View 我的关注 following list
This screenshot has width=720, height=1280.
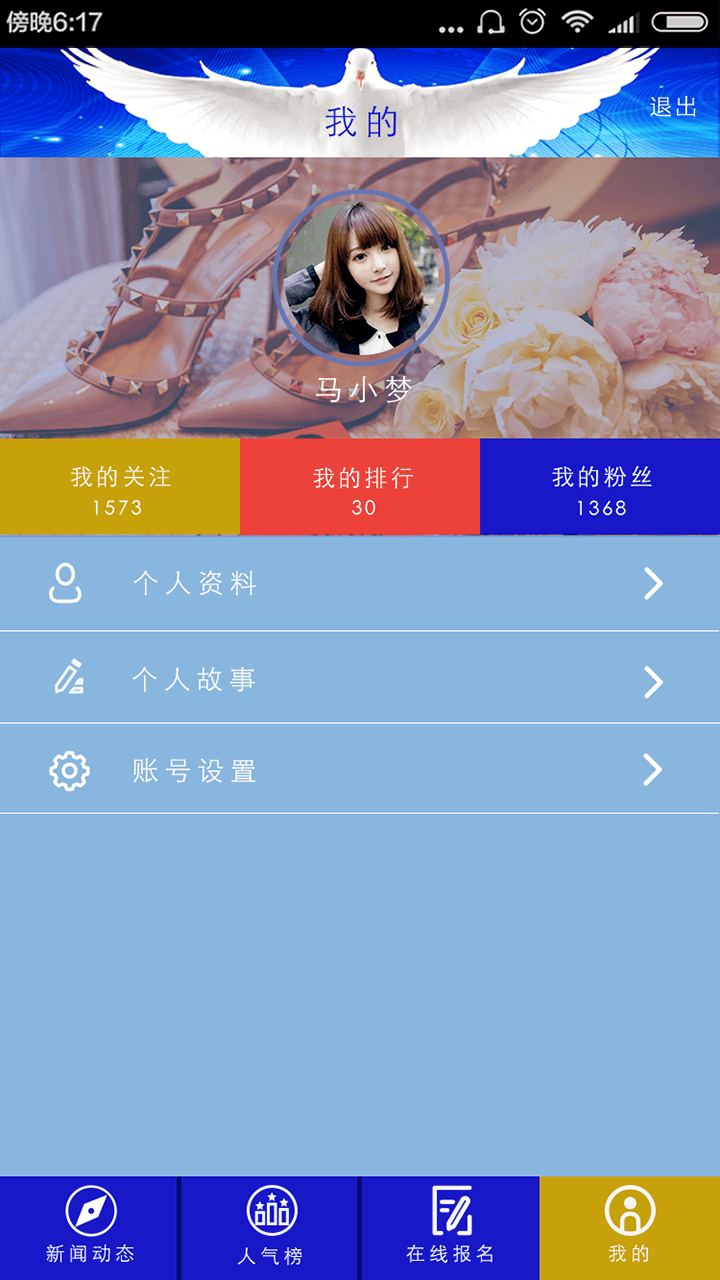tap(120, 490)
